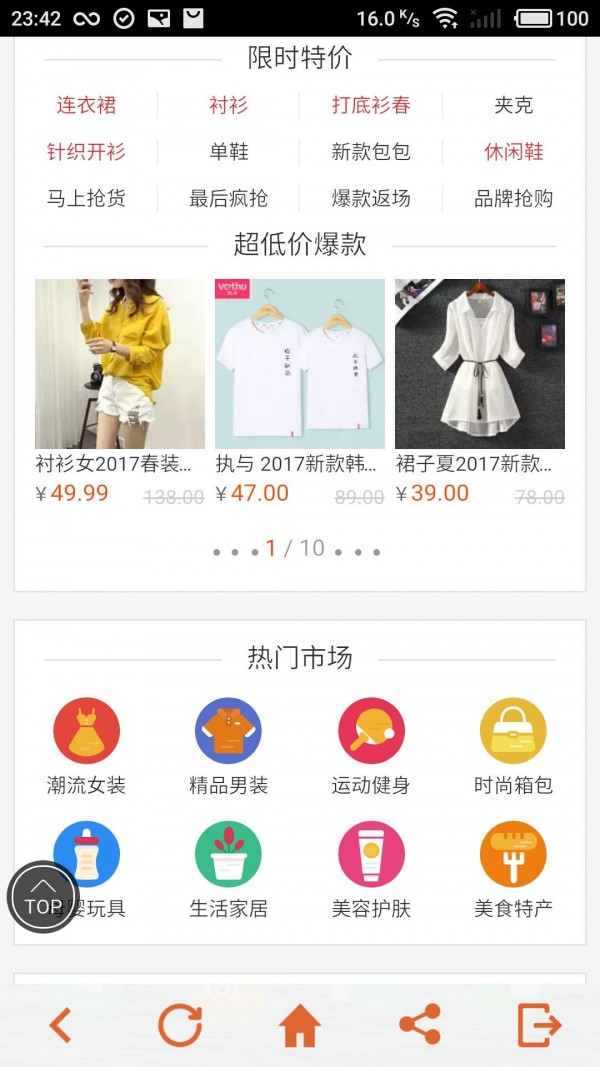Browse the 运动健身 market
Viewport: 600px width, 1067px height.
click(x=371, y=746)
